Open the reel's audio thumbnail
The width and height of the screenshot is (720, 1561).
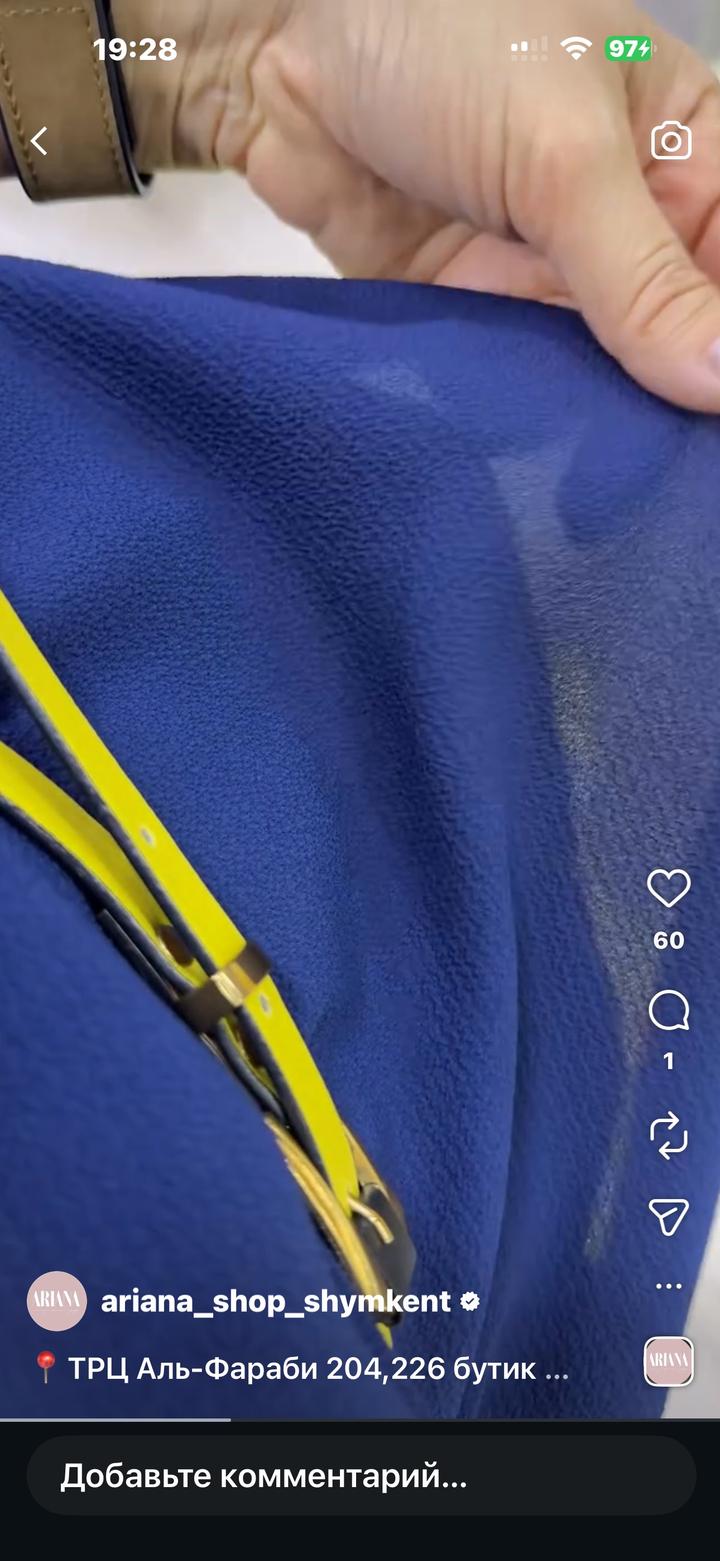(668, 1361)
